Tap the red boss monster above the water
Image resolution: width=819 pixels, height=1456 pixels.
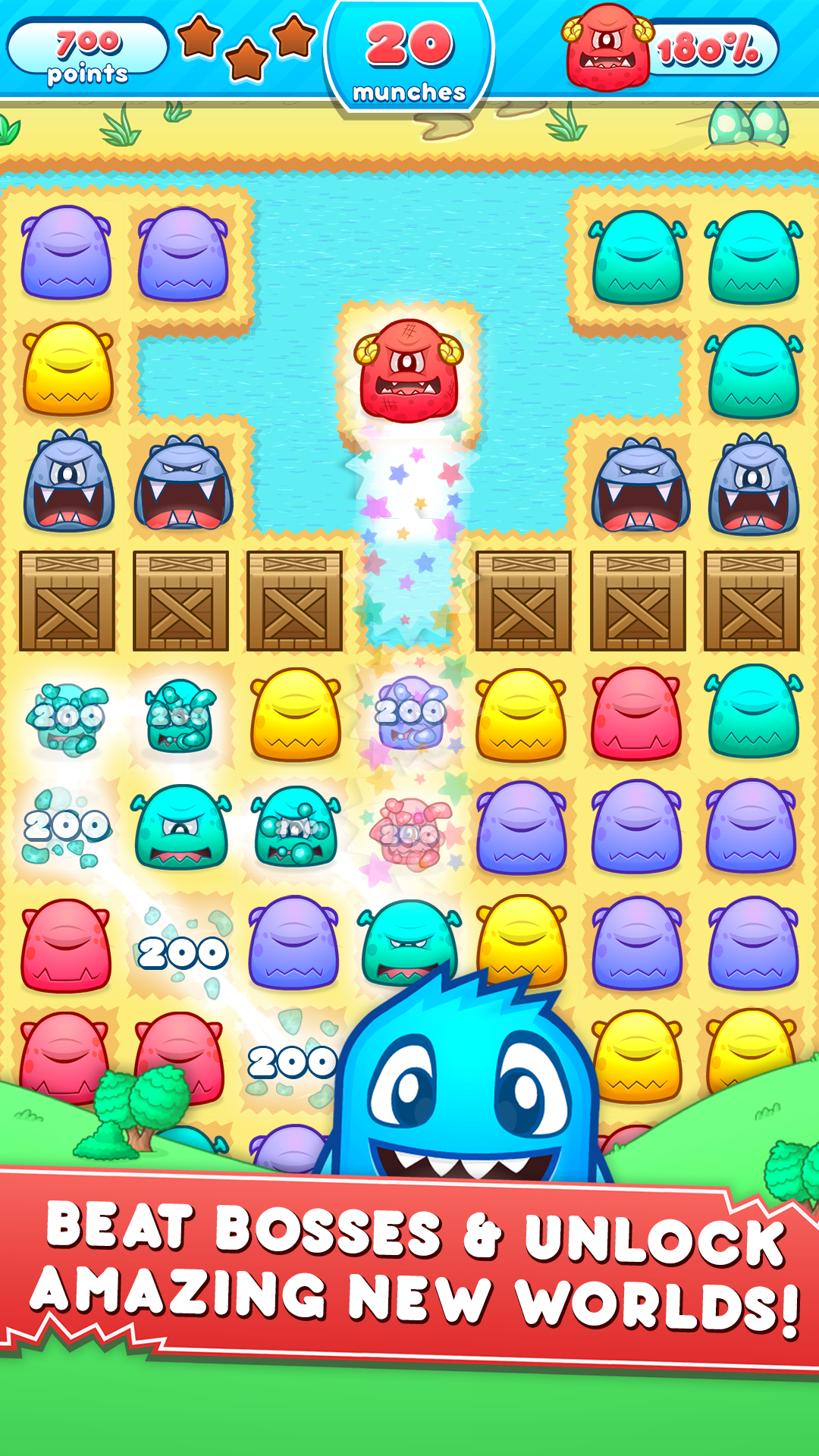[409, 372]
